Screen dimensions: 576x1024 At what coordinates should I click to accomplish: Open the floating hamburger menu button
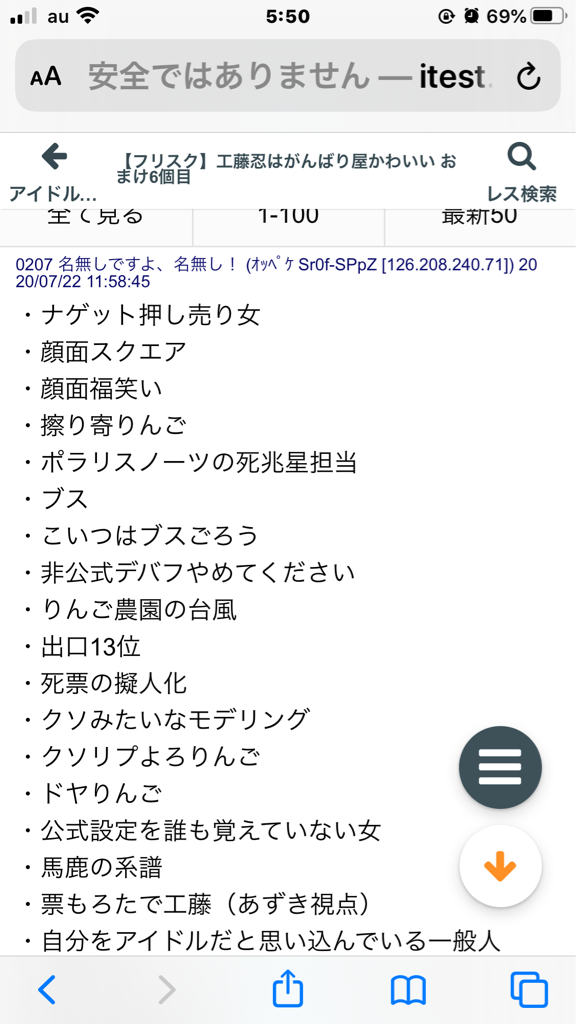500,767
